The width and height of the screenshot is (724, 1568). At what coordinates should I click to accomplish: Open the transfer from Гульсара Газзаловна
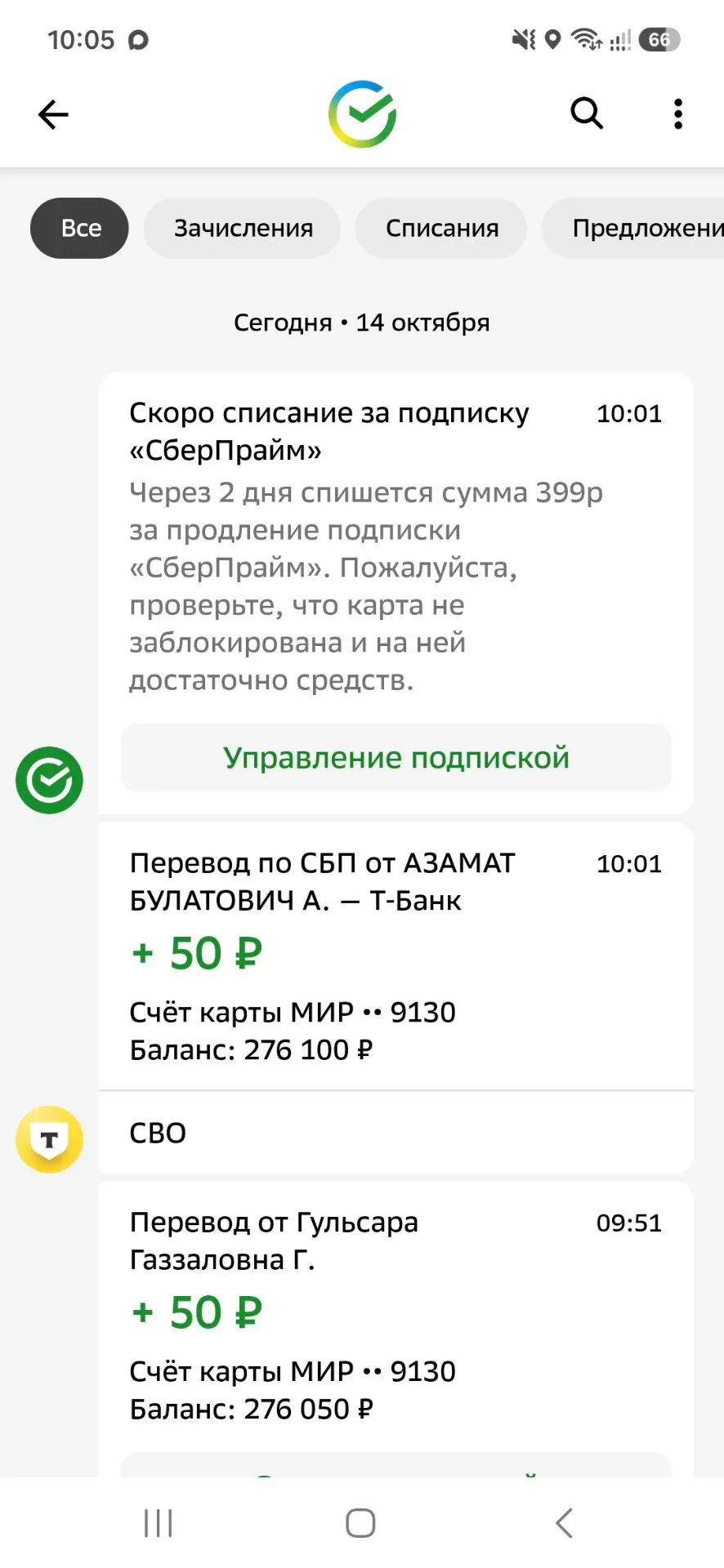pyautogui.click(x=396, y=1315)
